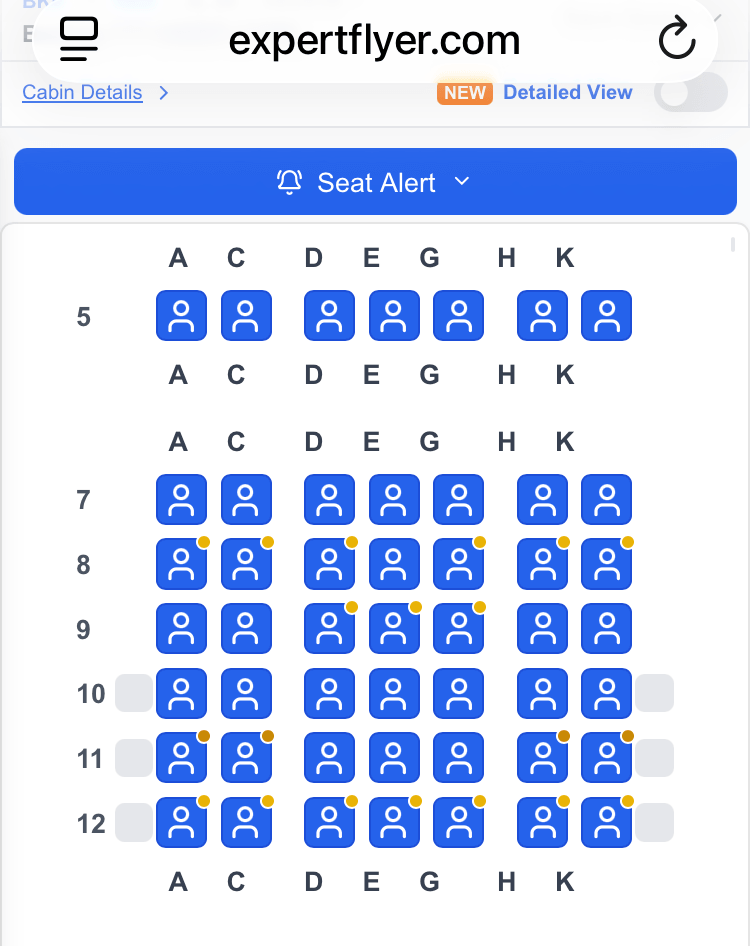Choose seat 5K in row 5
The height and width of the screenshot is (946, 750).
(606, 316)
